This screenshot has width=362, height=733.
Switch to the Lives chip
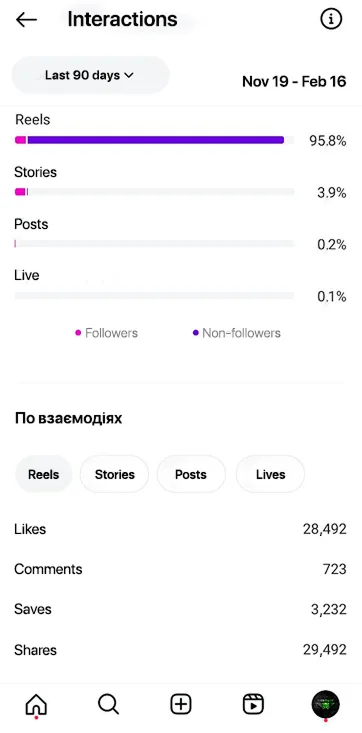click(x=270, y=474)
